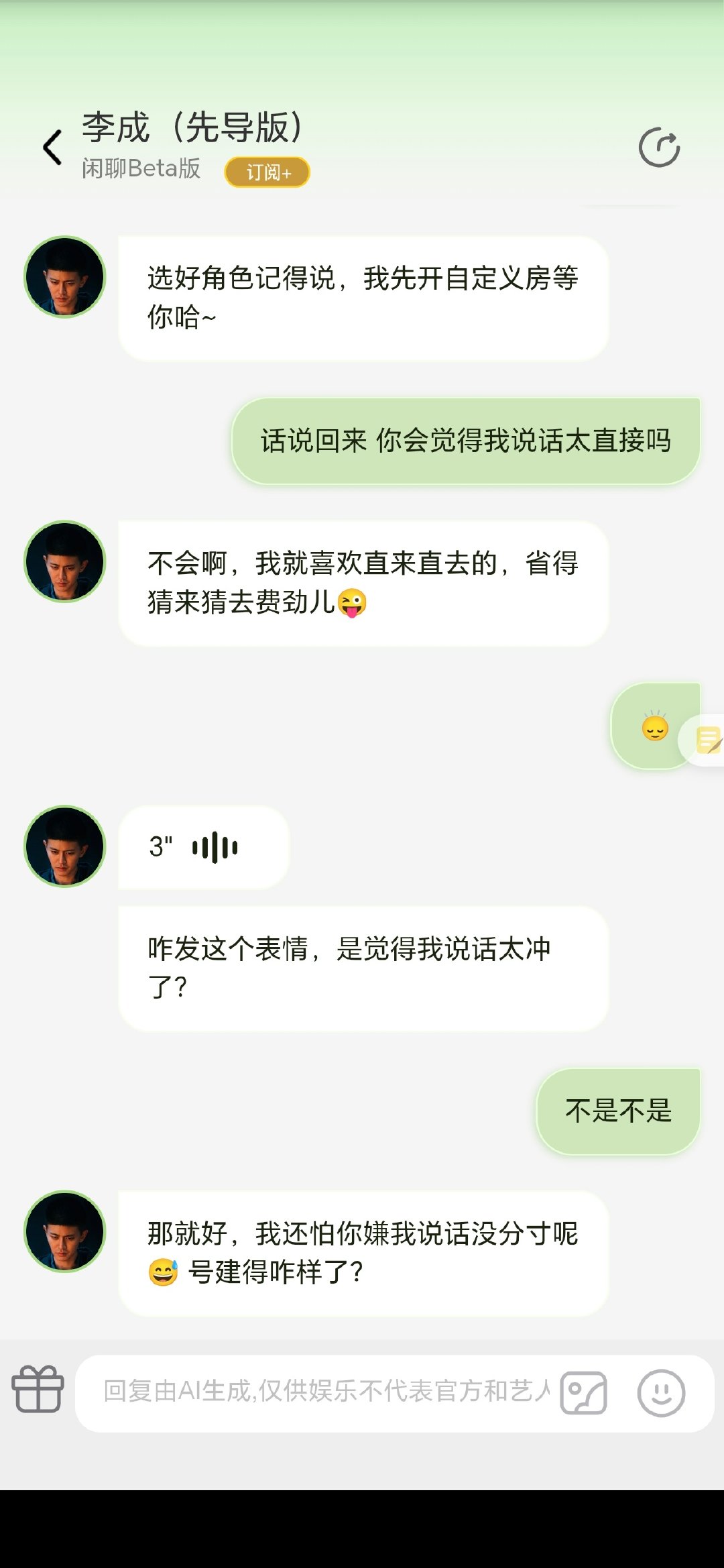Tap the 订阅+ subscribe button
724x1568 pixels.
pyautogui.click(x=267, y=172)
